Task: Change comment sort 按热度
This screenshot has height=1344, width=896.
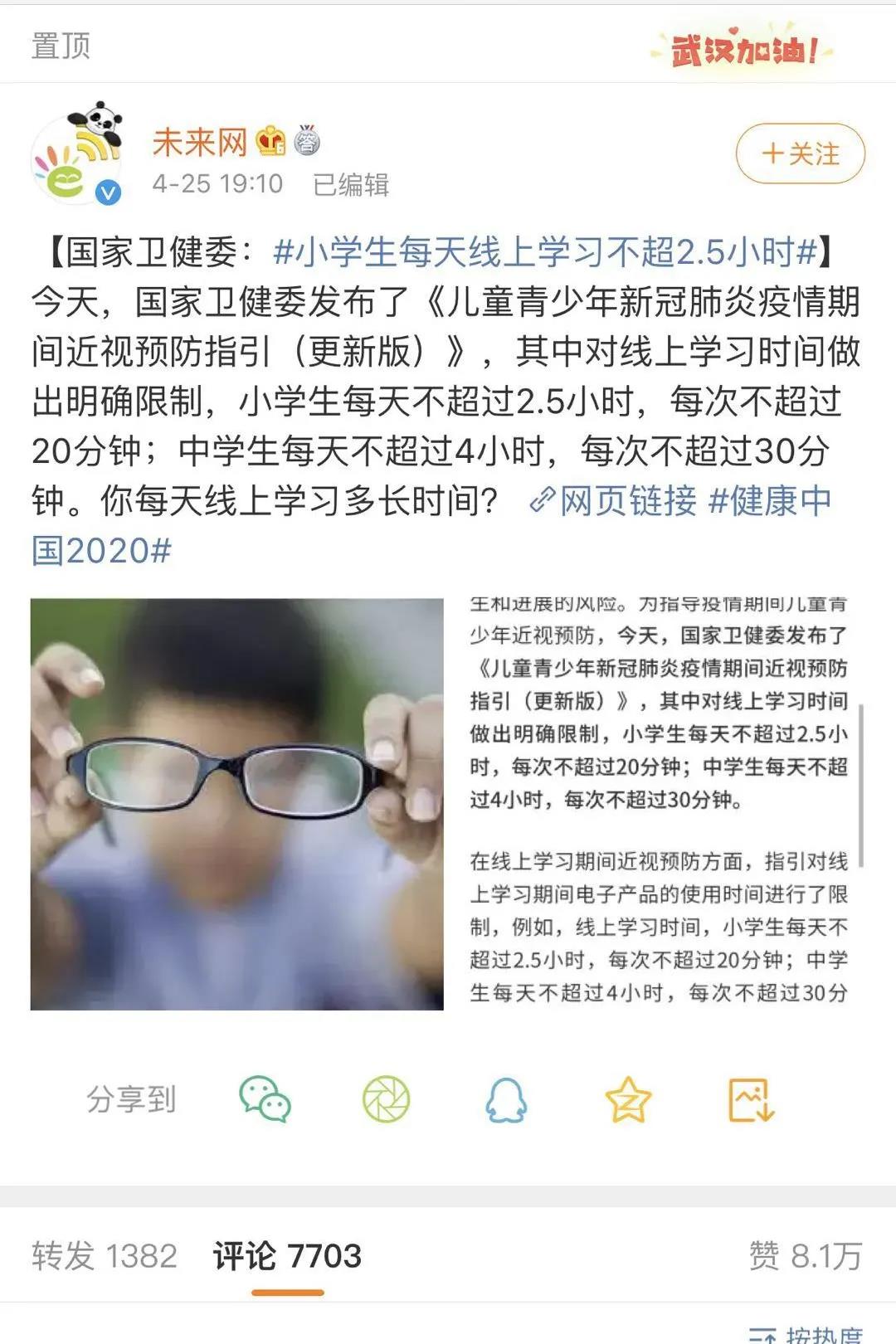Action: tap(806, 1333)
